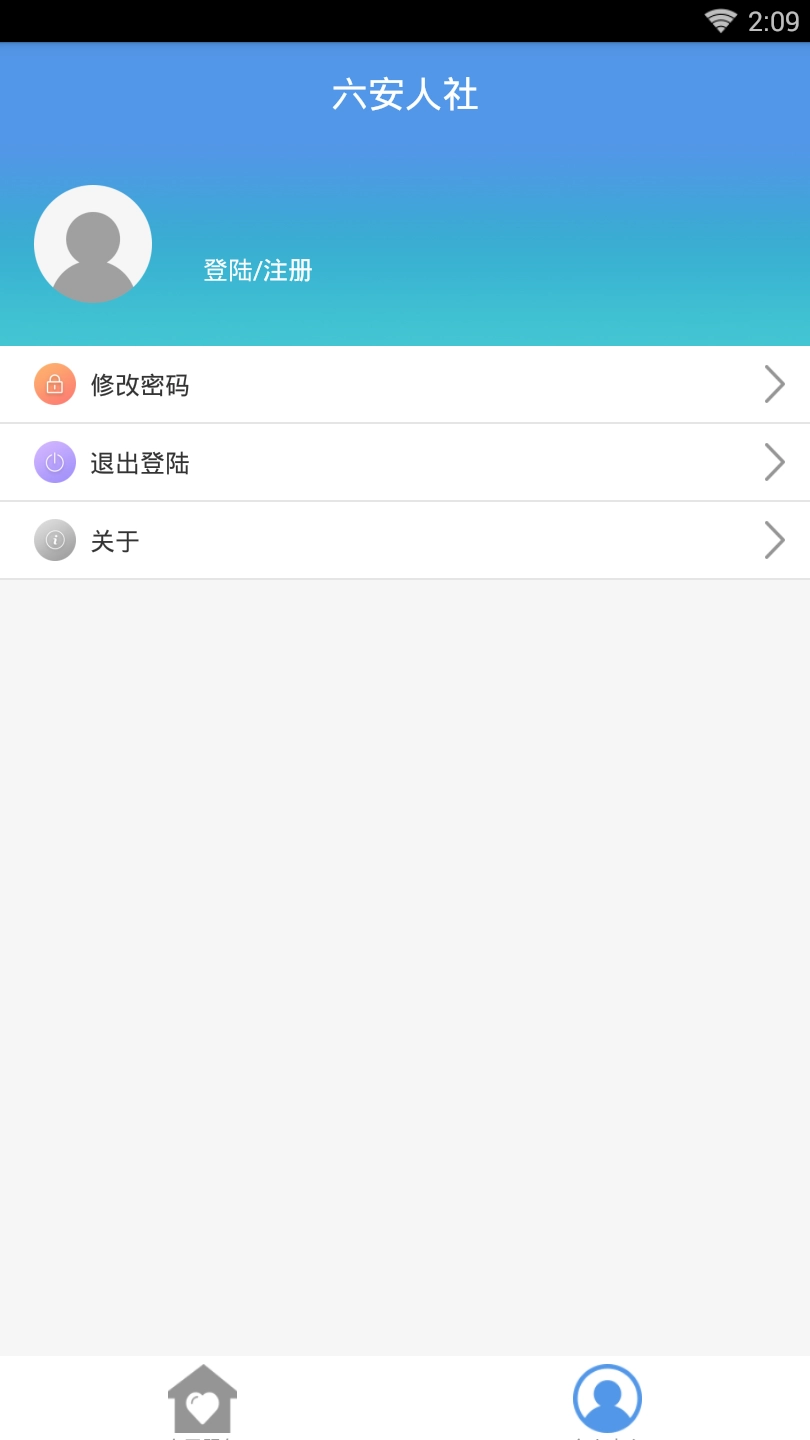Screen dimensions: 810x1440
Task: Tap the grey profile avatar
Action: pos(93,244)
